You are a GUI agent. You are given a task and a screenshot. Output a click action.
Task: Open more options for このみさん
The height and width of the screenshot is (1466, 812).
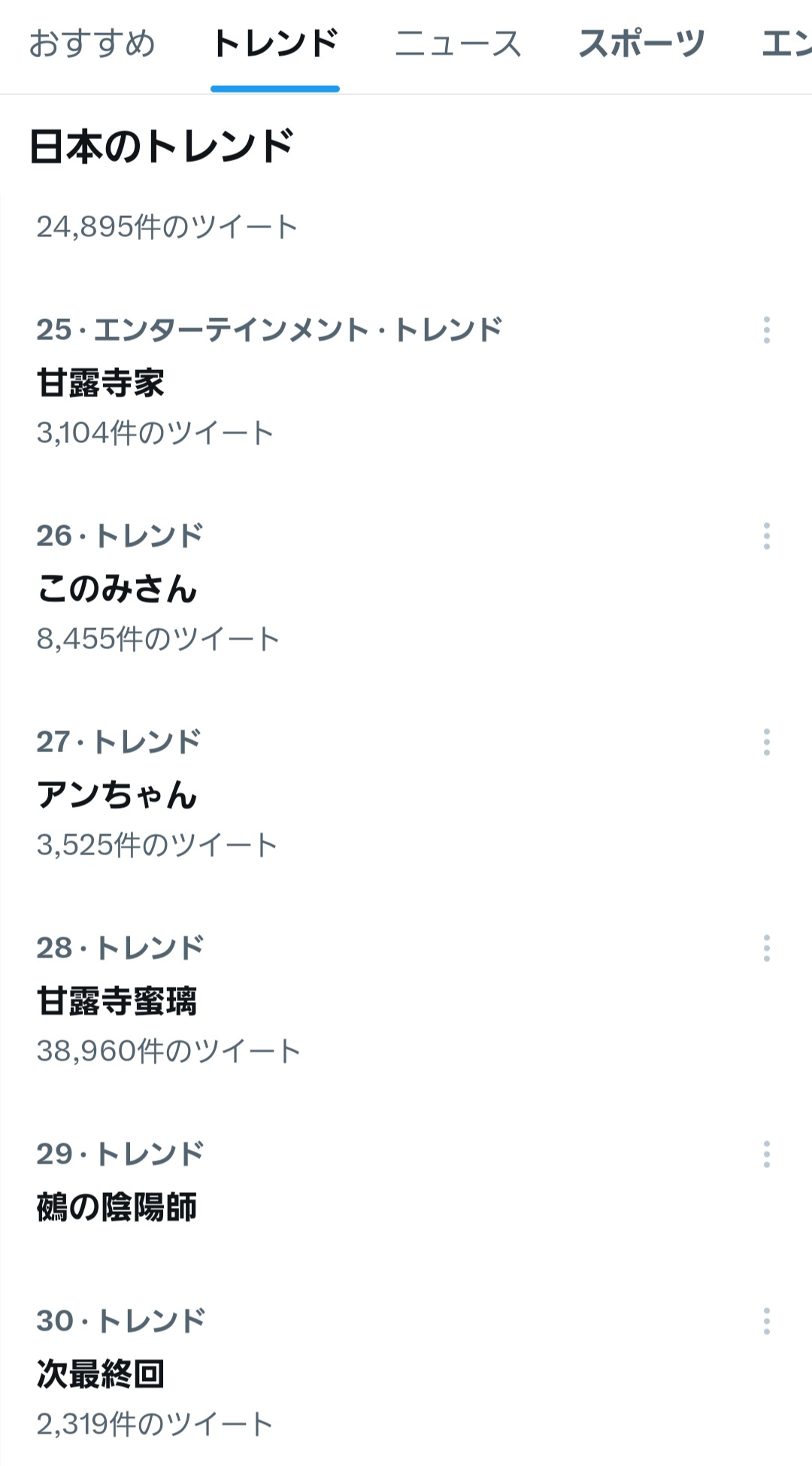[766, 536]
